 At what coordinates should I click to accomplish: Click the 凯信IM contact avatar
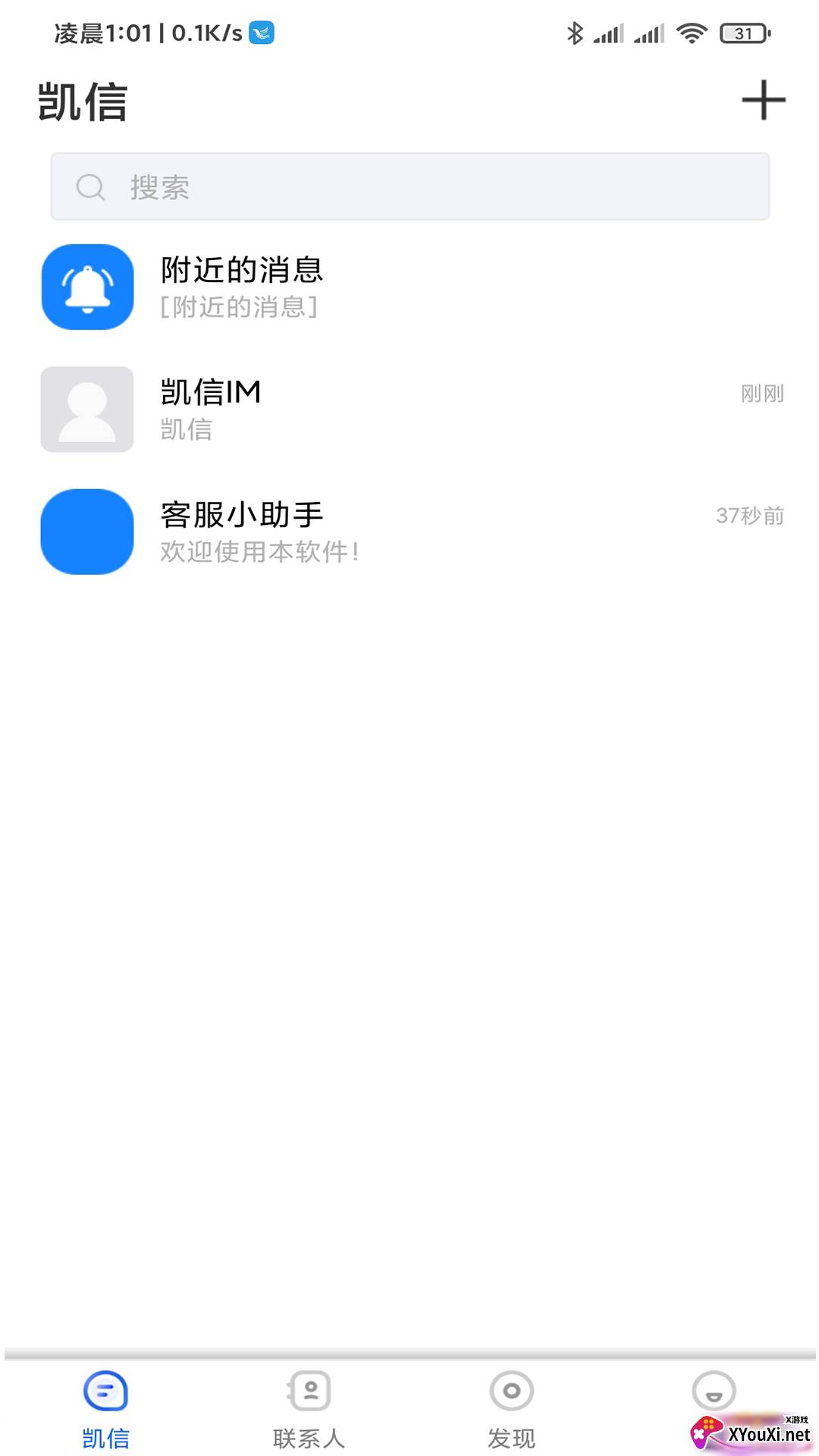point(86,409)
